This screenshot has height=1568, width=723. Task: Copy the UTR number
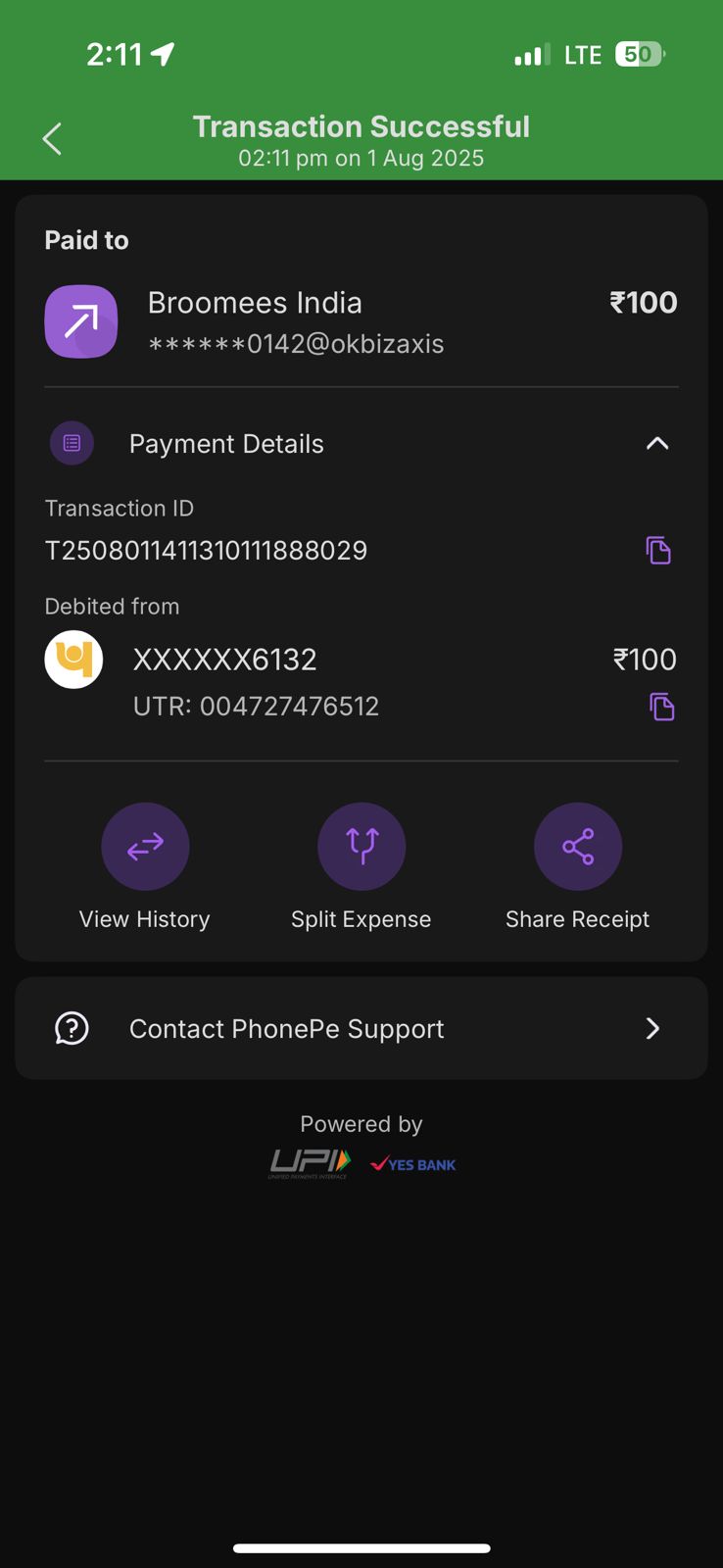tap(662, 707)
